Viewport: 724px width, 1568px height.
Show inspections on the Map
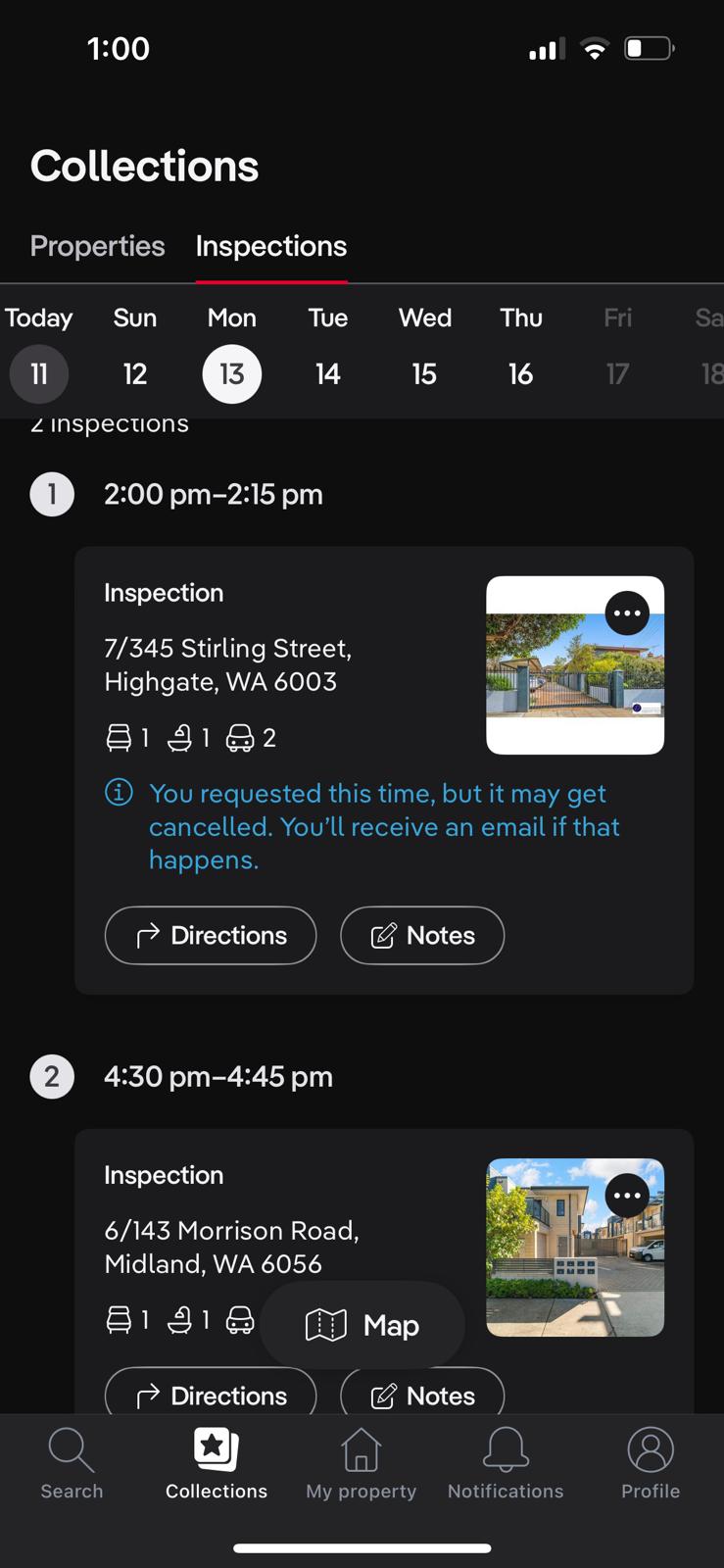click(x=362, y=1325)
